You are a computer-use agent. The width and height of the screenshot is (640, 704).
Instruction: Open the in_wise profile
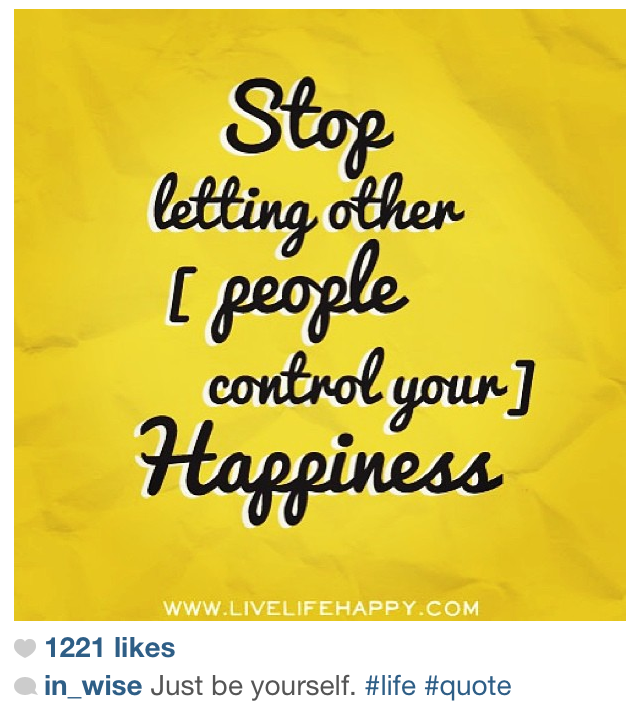[x=94, y=686]
